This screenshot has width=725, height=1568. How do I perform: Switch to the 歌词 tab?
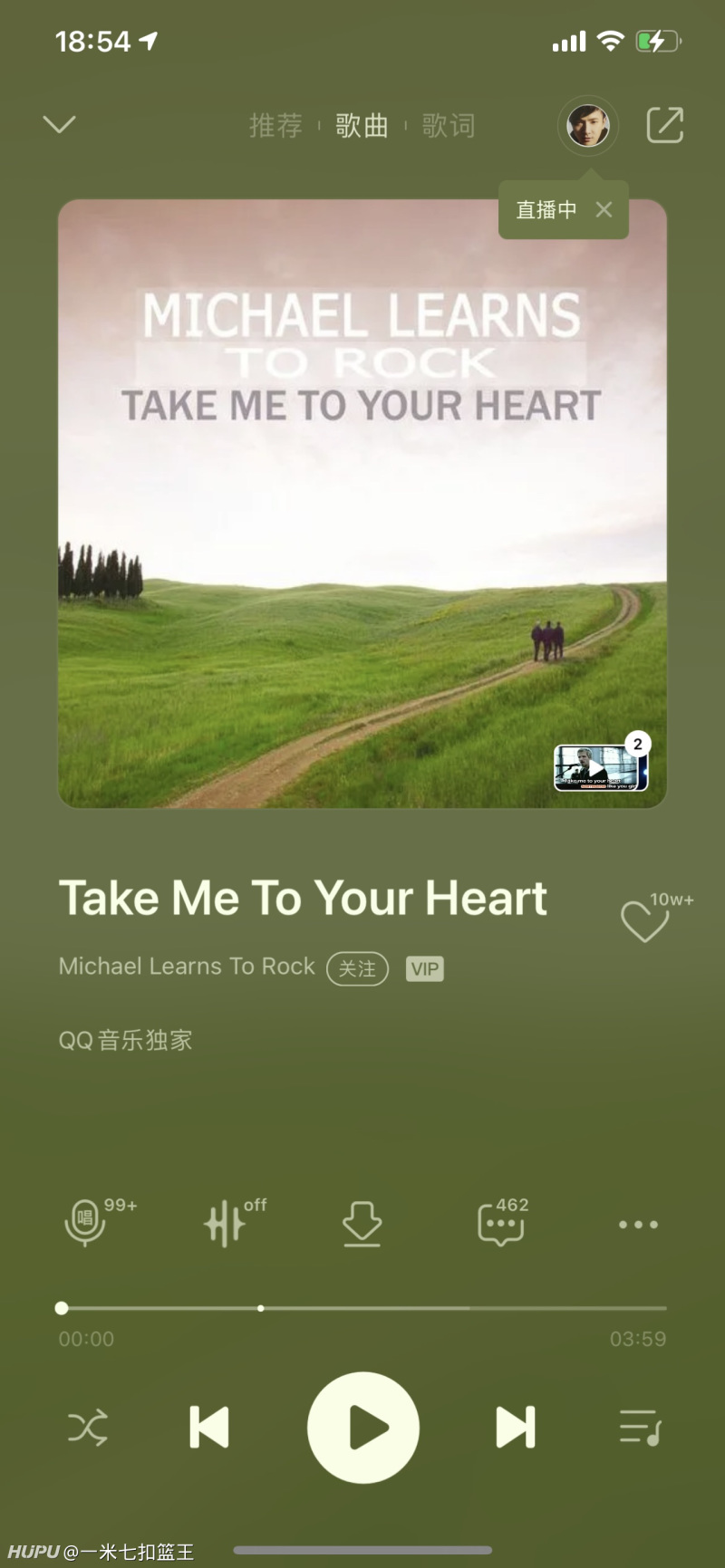pyautogui.click(x=449, y=125)
